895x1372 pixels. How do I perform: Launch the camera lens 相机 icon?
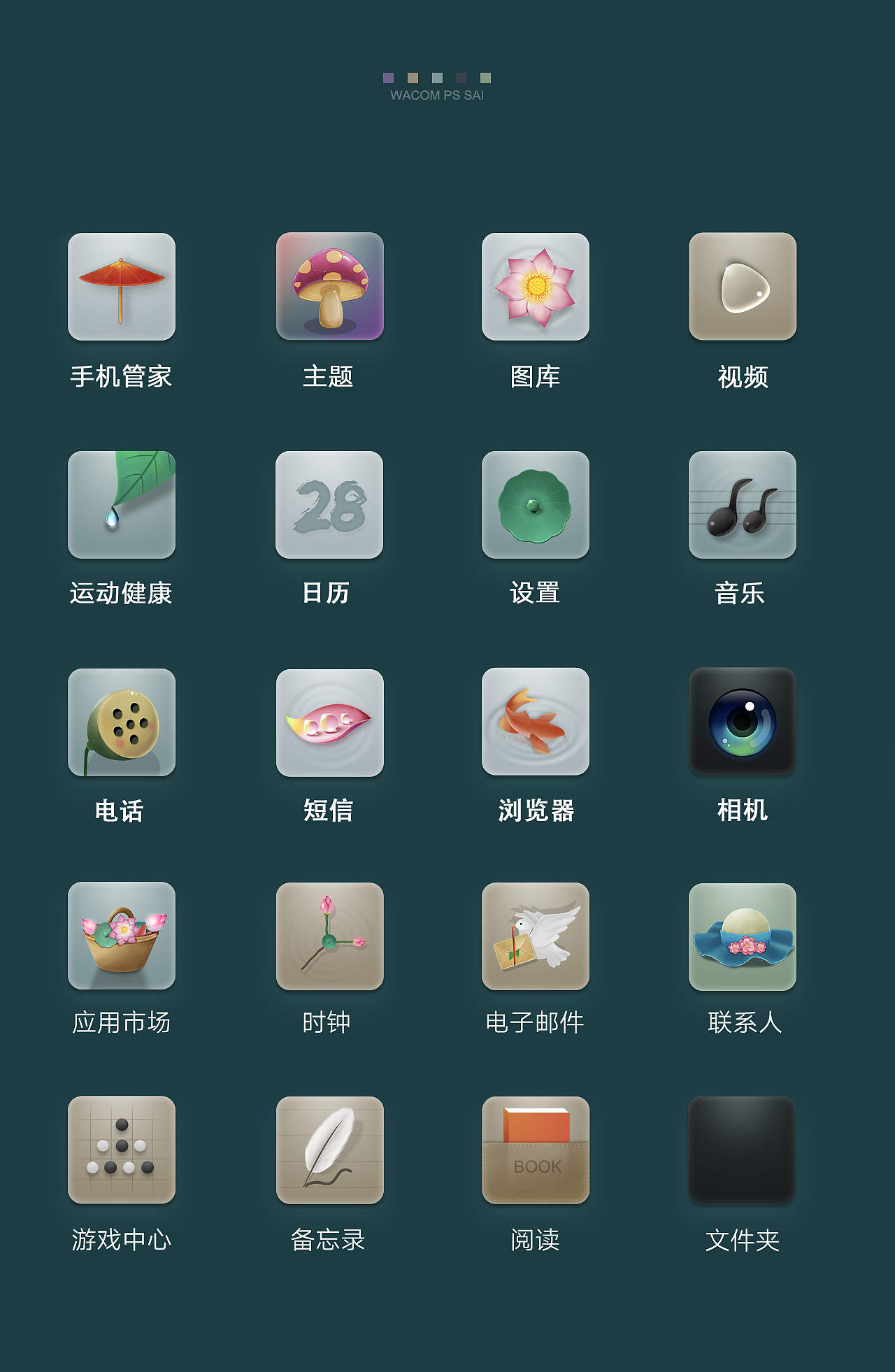pos(743,722)
